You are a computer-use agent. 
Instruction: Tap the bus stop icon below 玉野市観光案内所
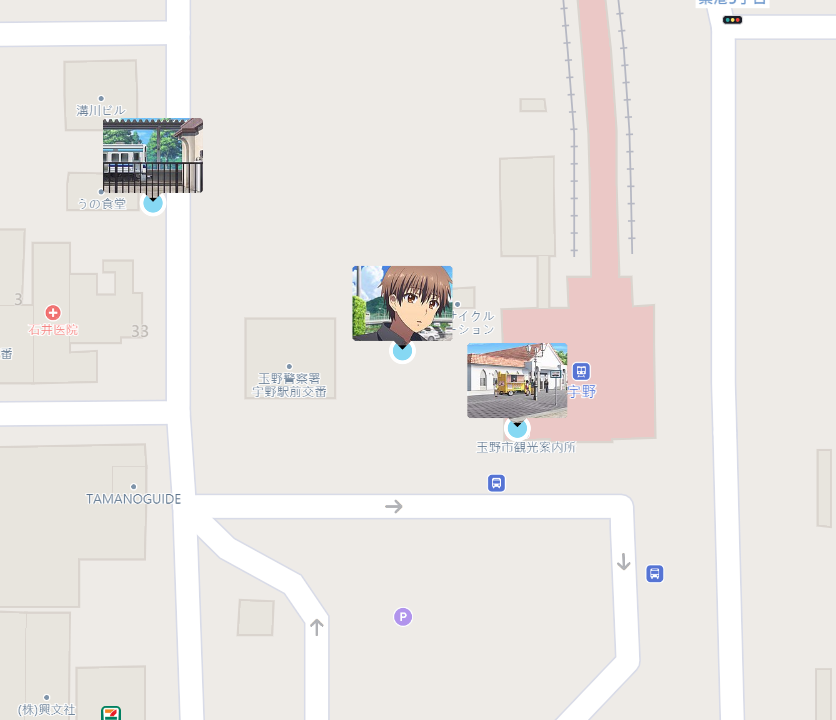click(x=496, y=484)
